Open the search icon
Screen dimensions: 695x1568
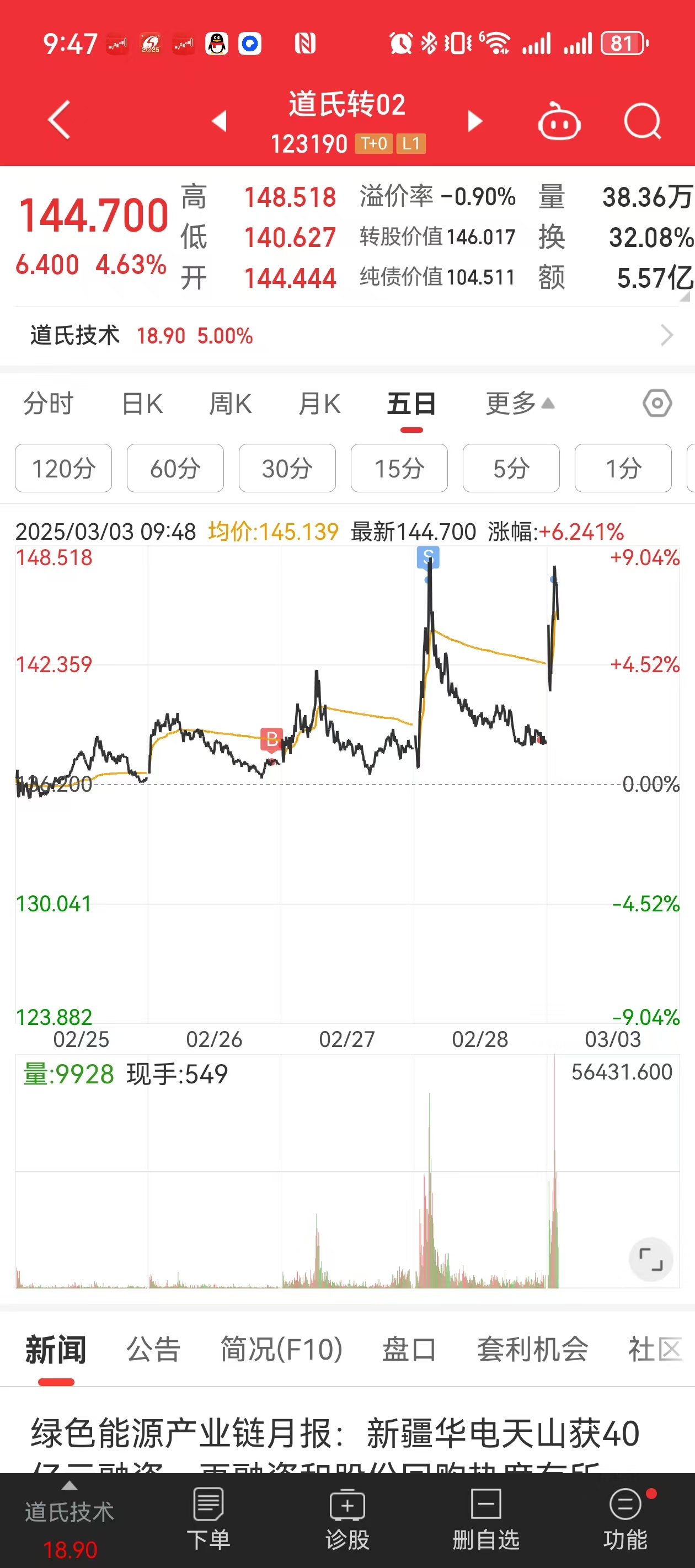click(x=642, y=122)
